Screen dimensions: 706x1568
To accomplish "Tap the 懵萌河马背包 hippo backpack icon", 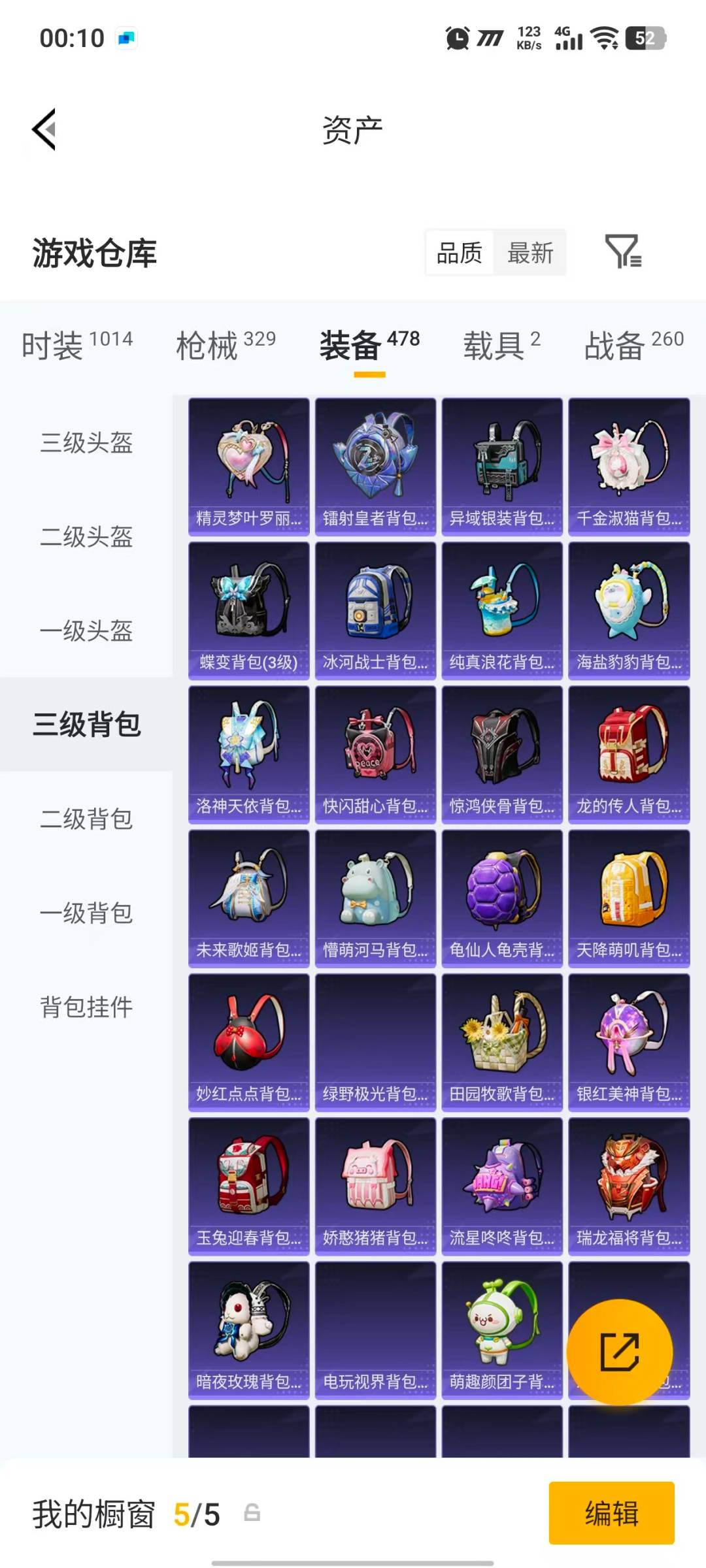I will [375, 895].
